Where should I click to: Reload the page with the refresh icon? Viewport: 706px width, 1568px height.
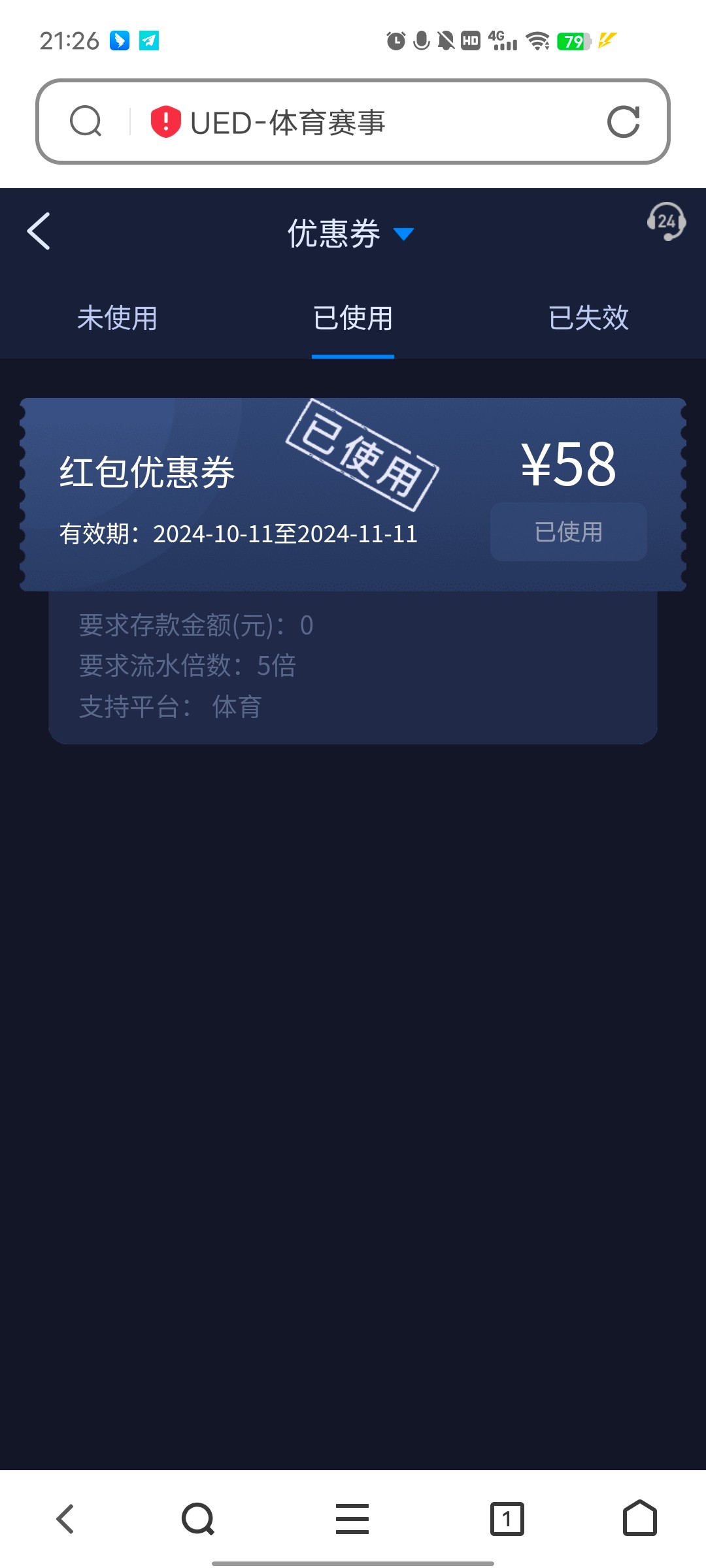click(x=623, y=122)
